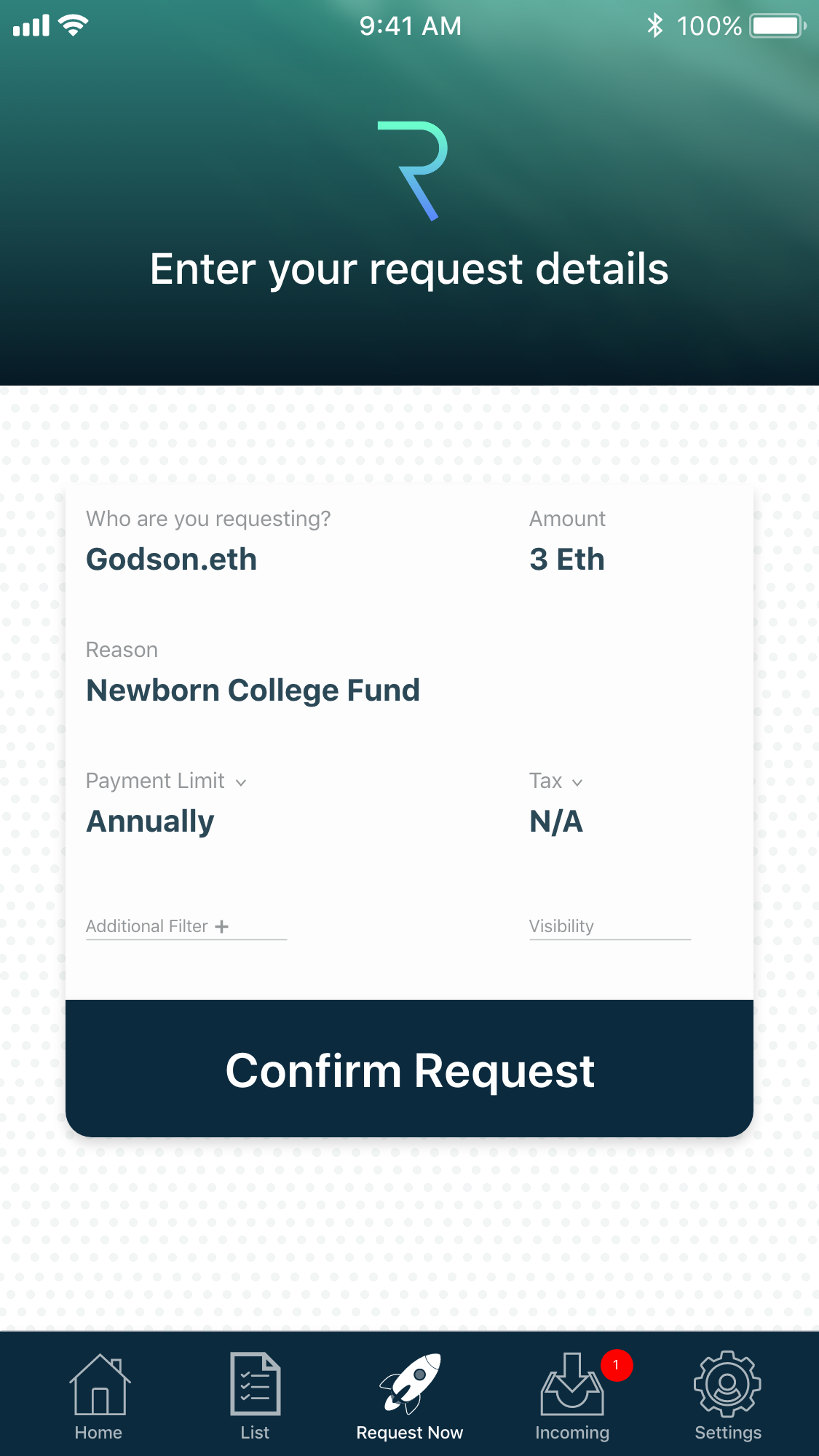Screen dimensions: 819x1456
Task: Expand the Tax dropdown
Action: 556,781
